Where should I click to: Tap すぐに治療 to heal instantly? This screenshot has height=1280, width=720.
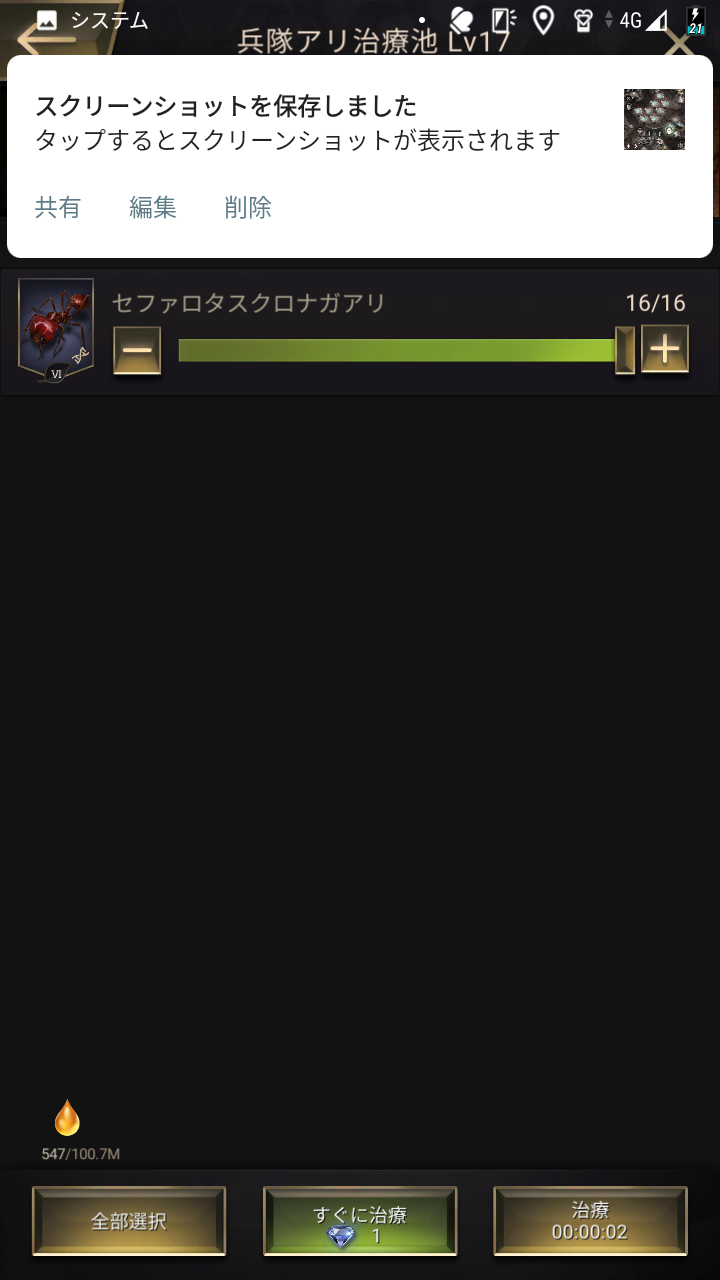point(360,1221)
